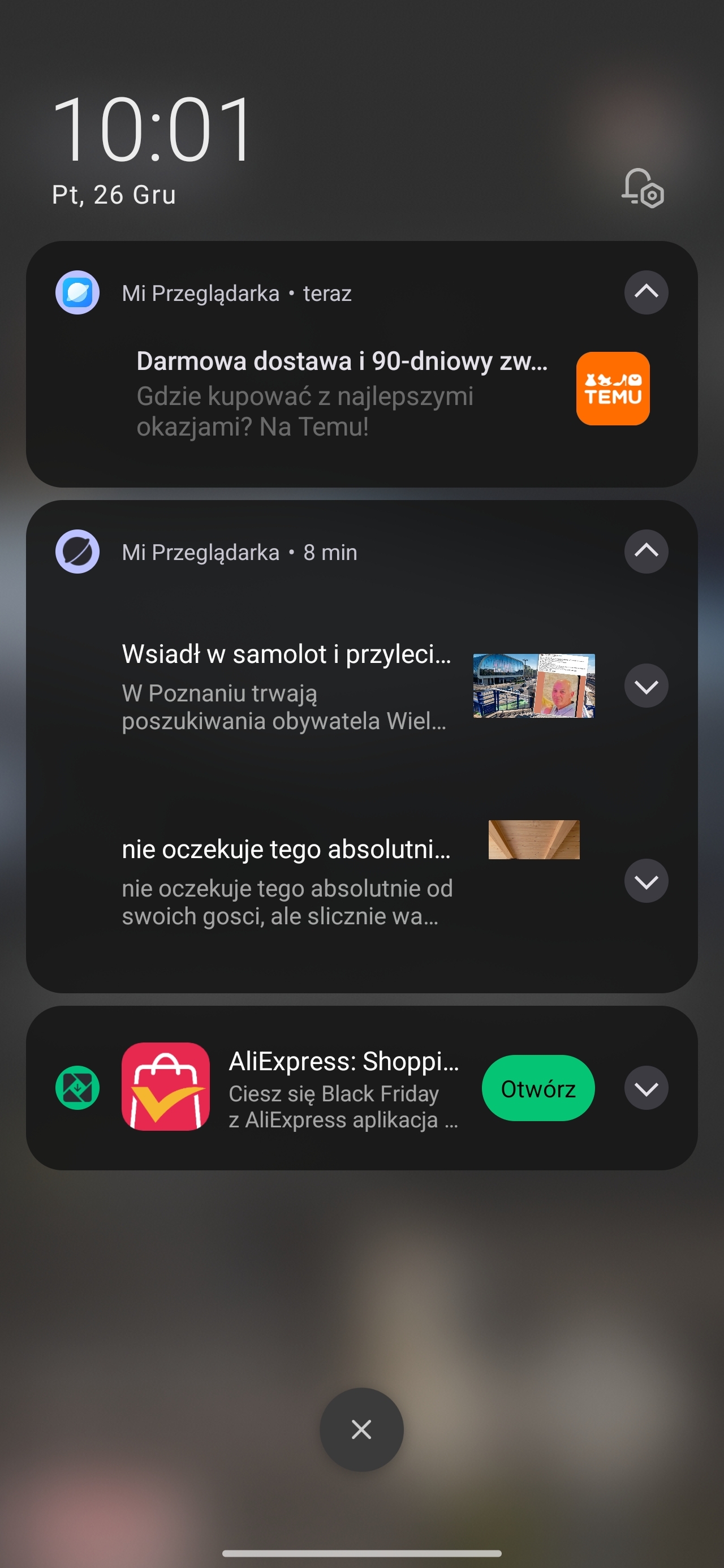Expand the 'nie oczekuje tego' notification
Viewport: 724px width, 1568px height.
(645, 881)
